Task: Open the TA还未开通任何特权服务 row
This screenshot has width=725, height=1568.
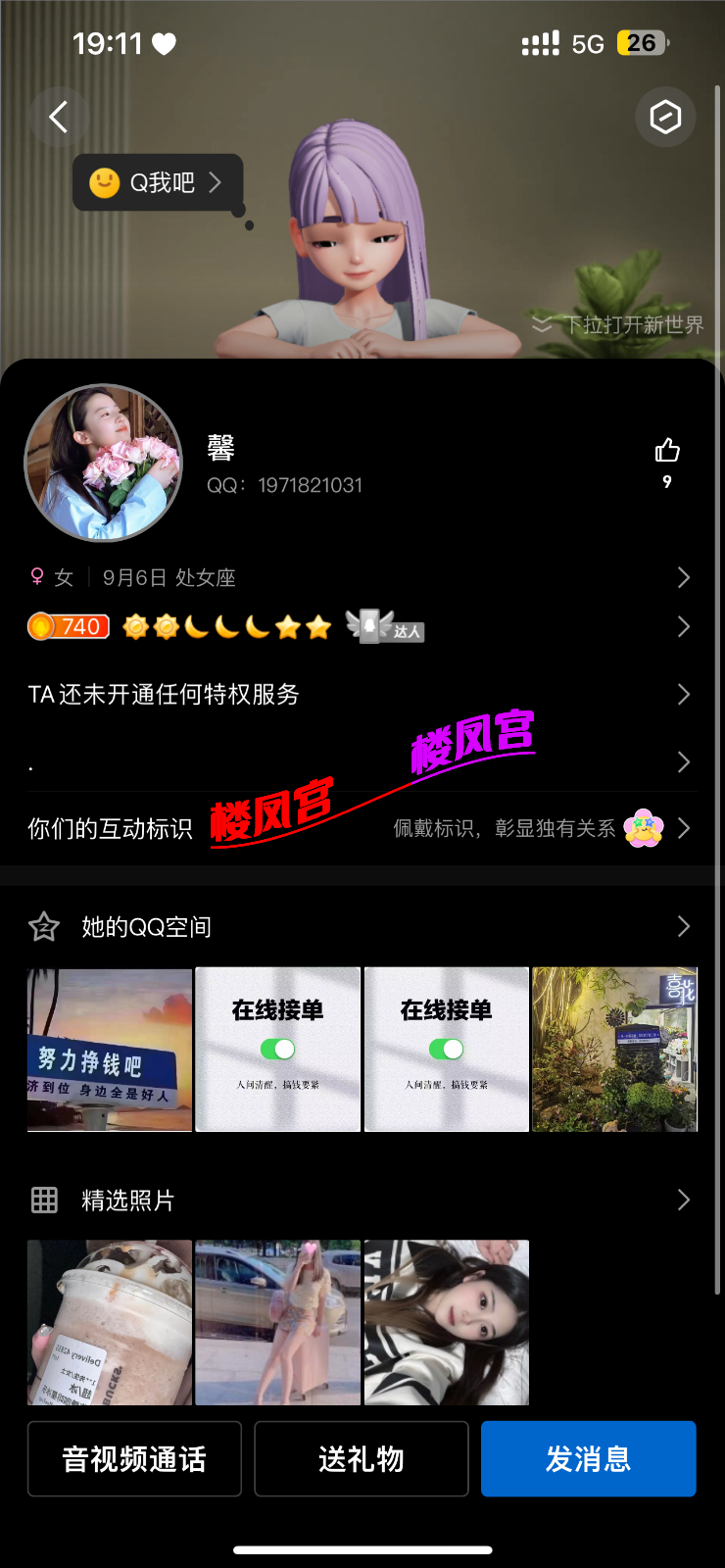Action: (683, 694)
